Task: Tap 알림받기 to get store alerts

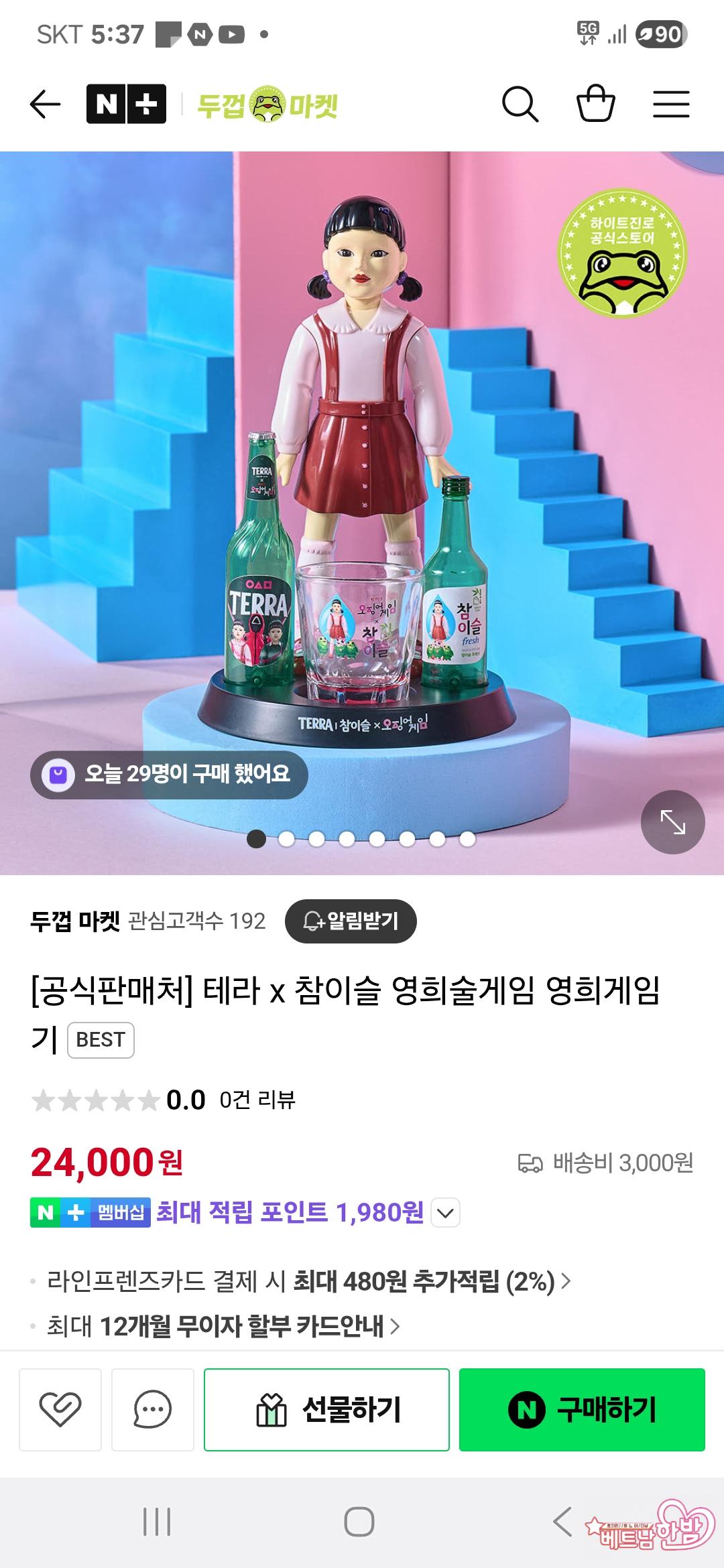Action: pyautogui.click(x=351, y=921)
